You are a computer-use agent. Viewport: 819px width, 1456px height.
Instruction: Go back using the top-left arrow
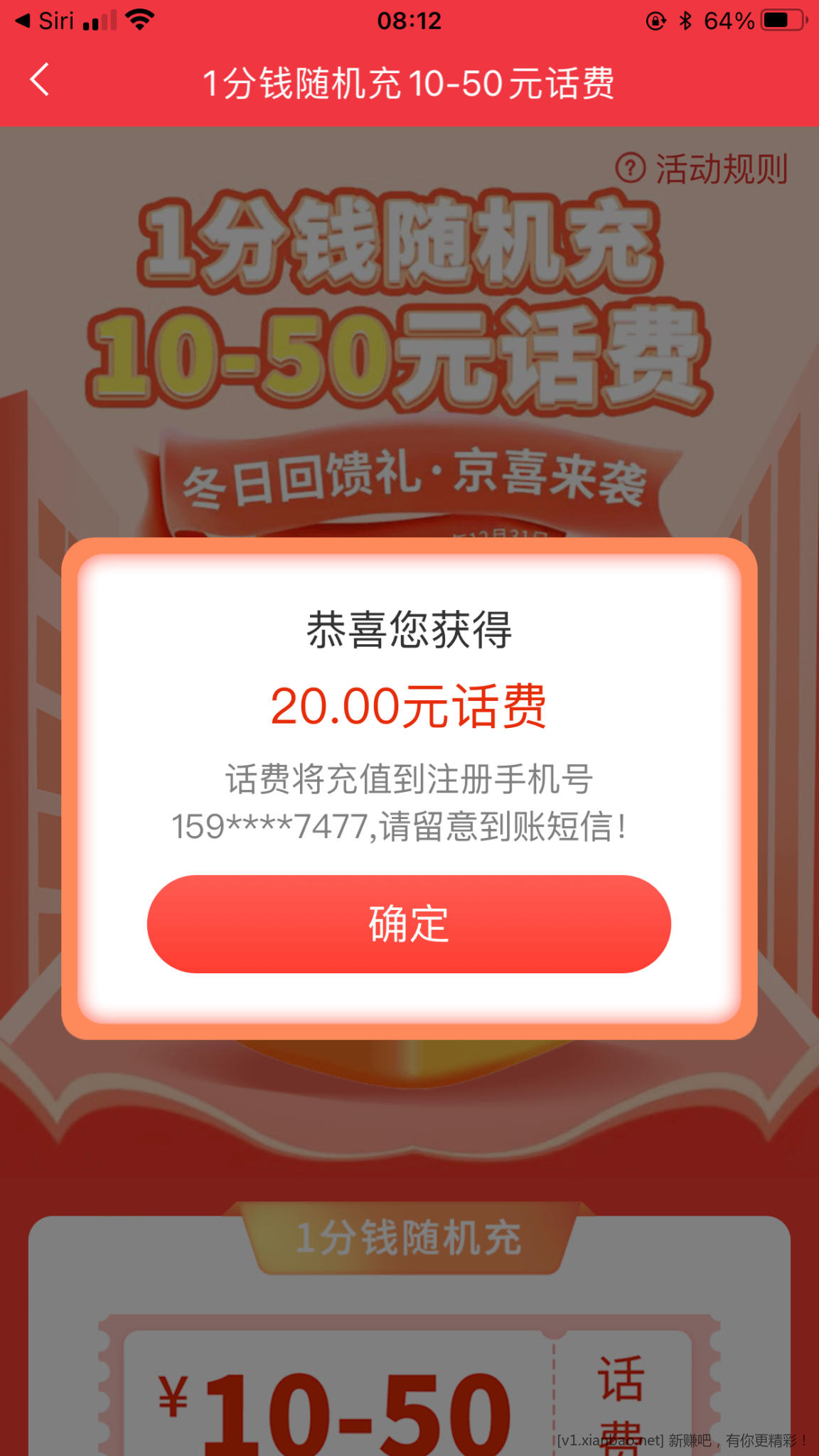[x=41, y=80]
